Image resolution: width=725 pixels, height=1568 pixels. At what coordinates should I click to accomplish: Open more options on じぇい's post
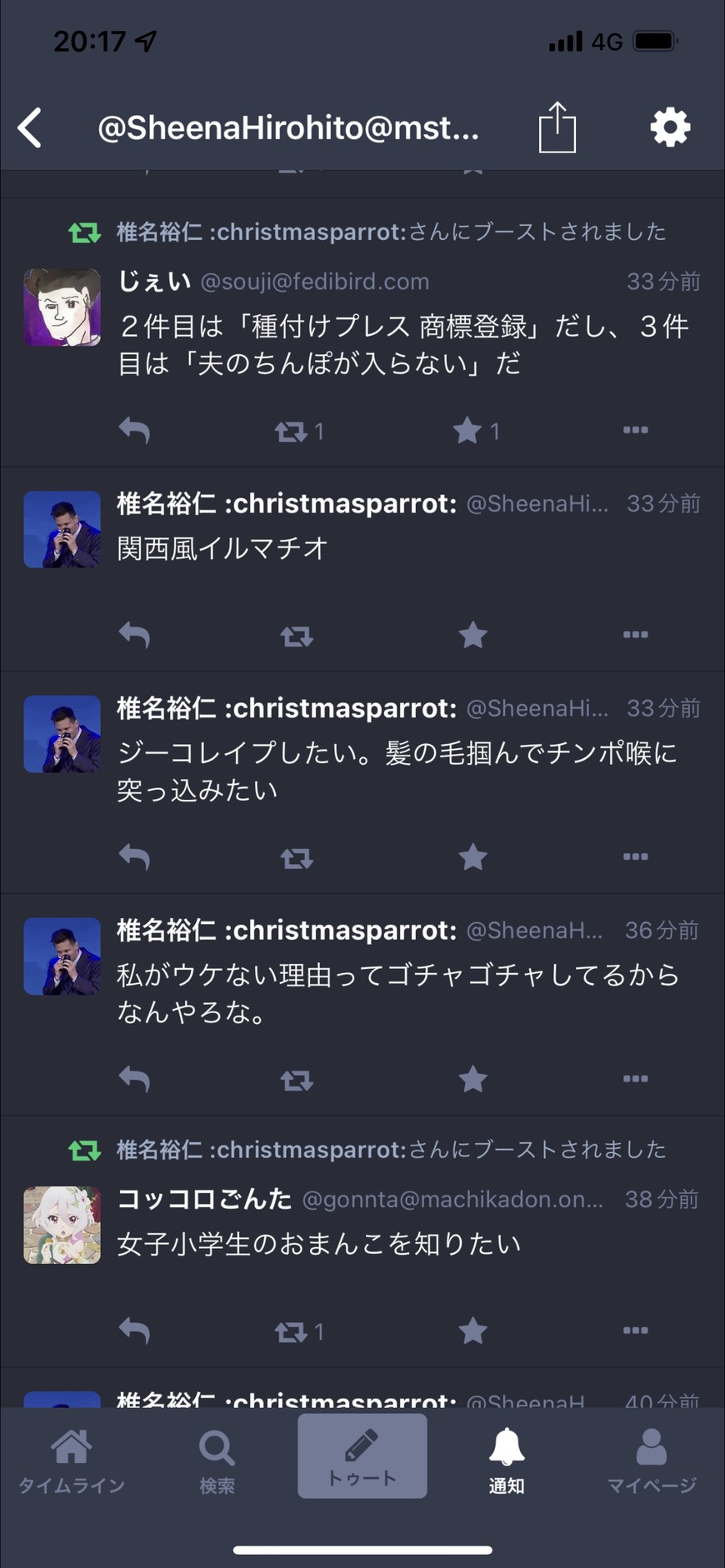click(635, 430)
